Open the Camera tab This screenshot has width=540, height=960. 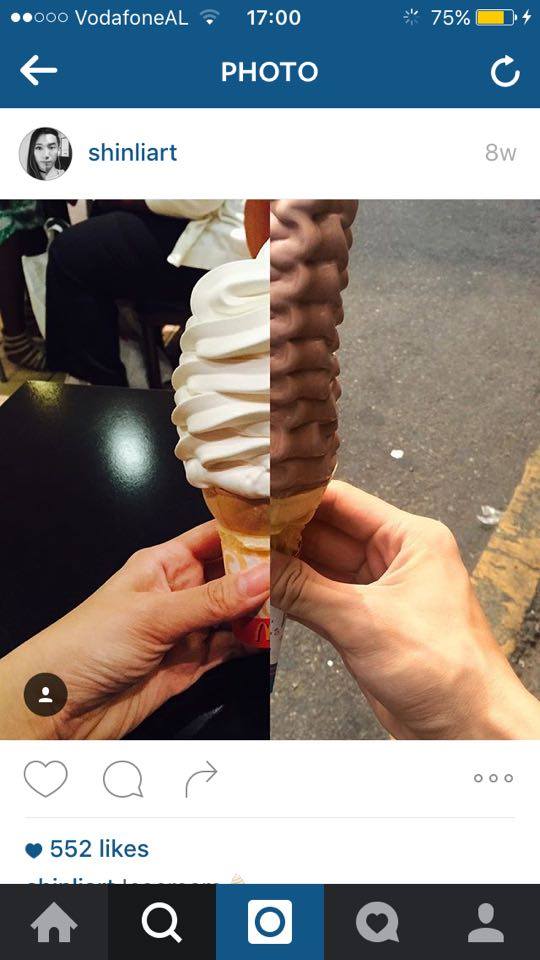click(x=270, y=922)
